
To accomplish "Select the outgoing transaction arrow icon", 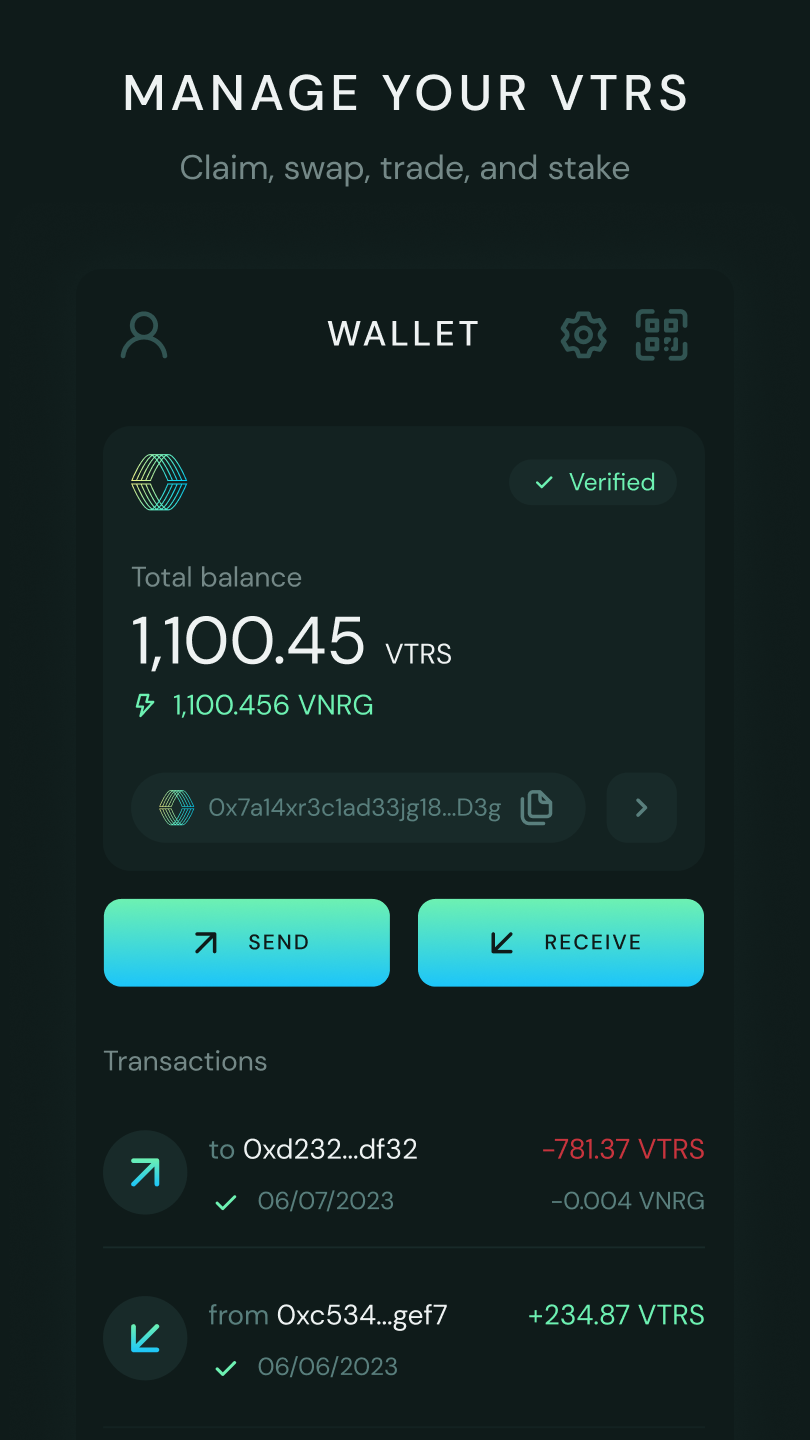I will [x=145, y=1172].
